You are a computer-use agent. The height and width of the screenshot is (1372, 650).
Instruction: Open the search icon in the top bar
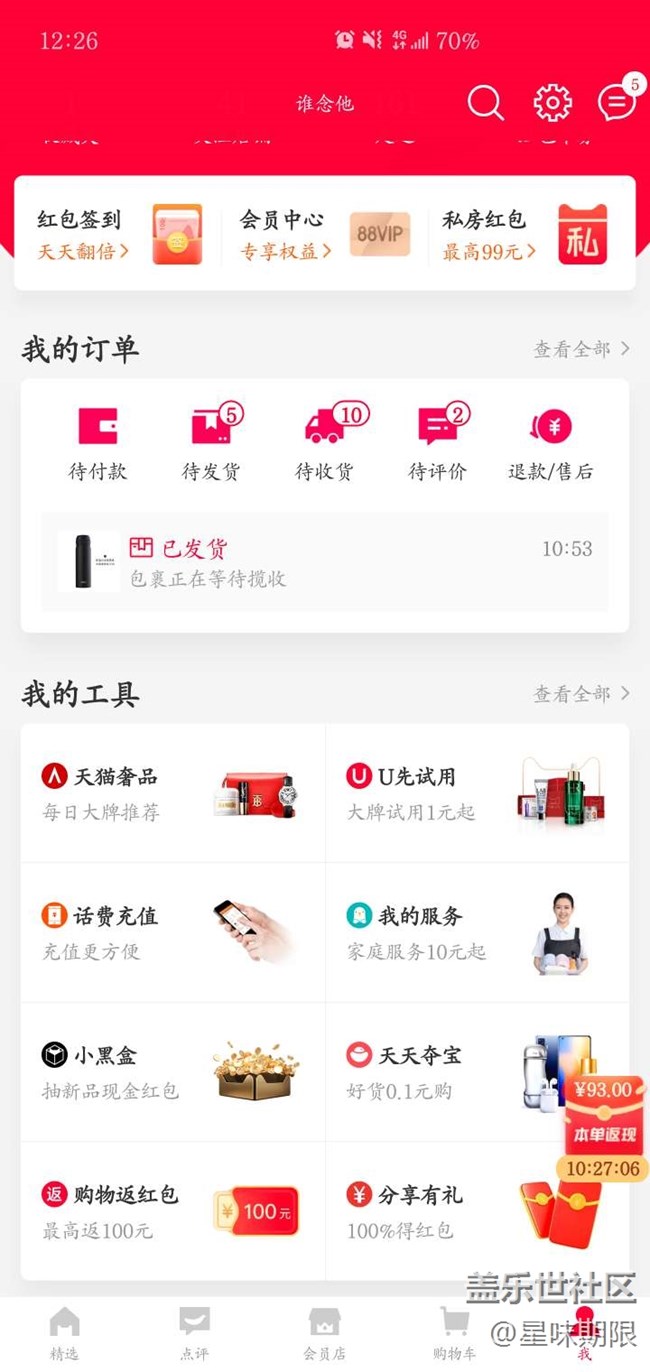[485, 103]
